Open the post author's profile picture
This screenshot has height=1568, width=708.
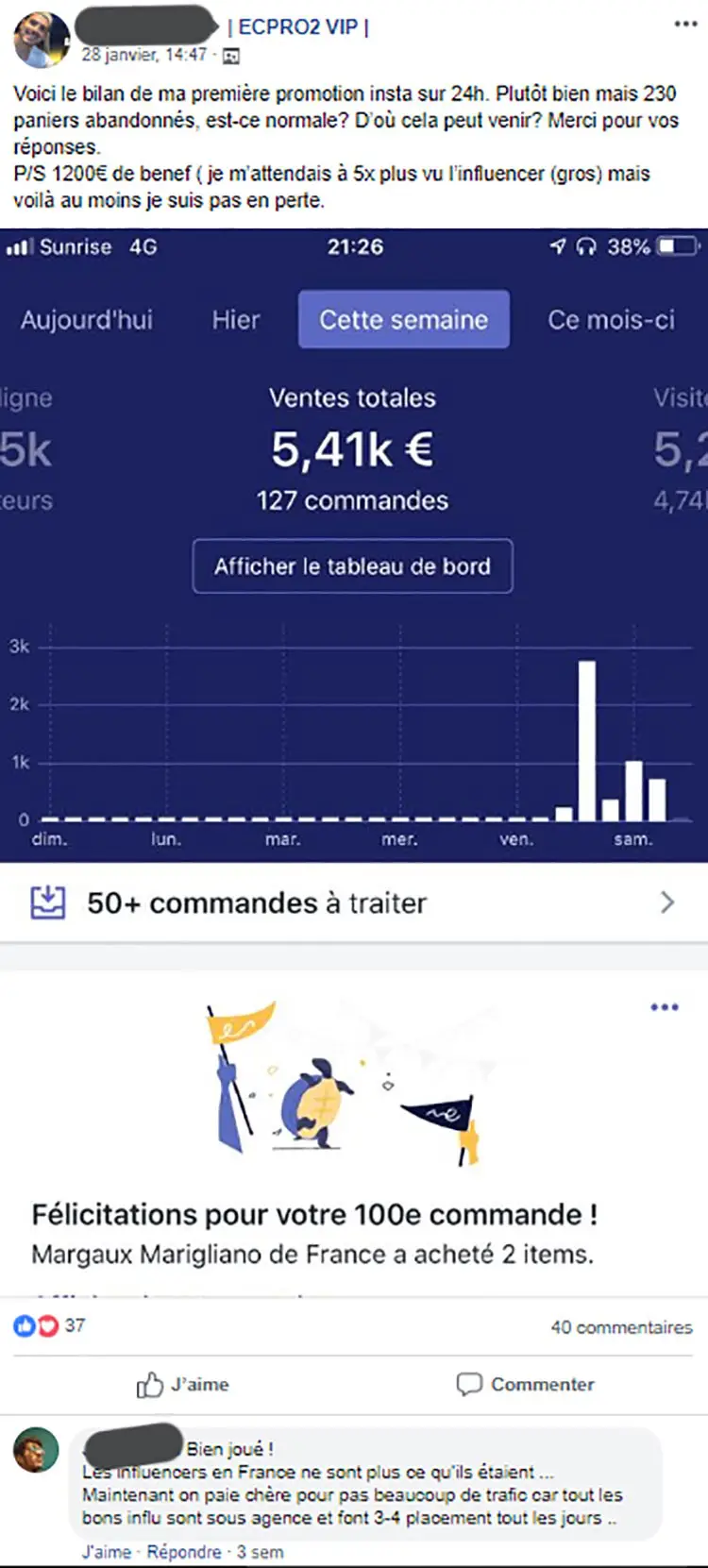[41, 41]
